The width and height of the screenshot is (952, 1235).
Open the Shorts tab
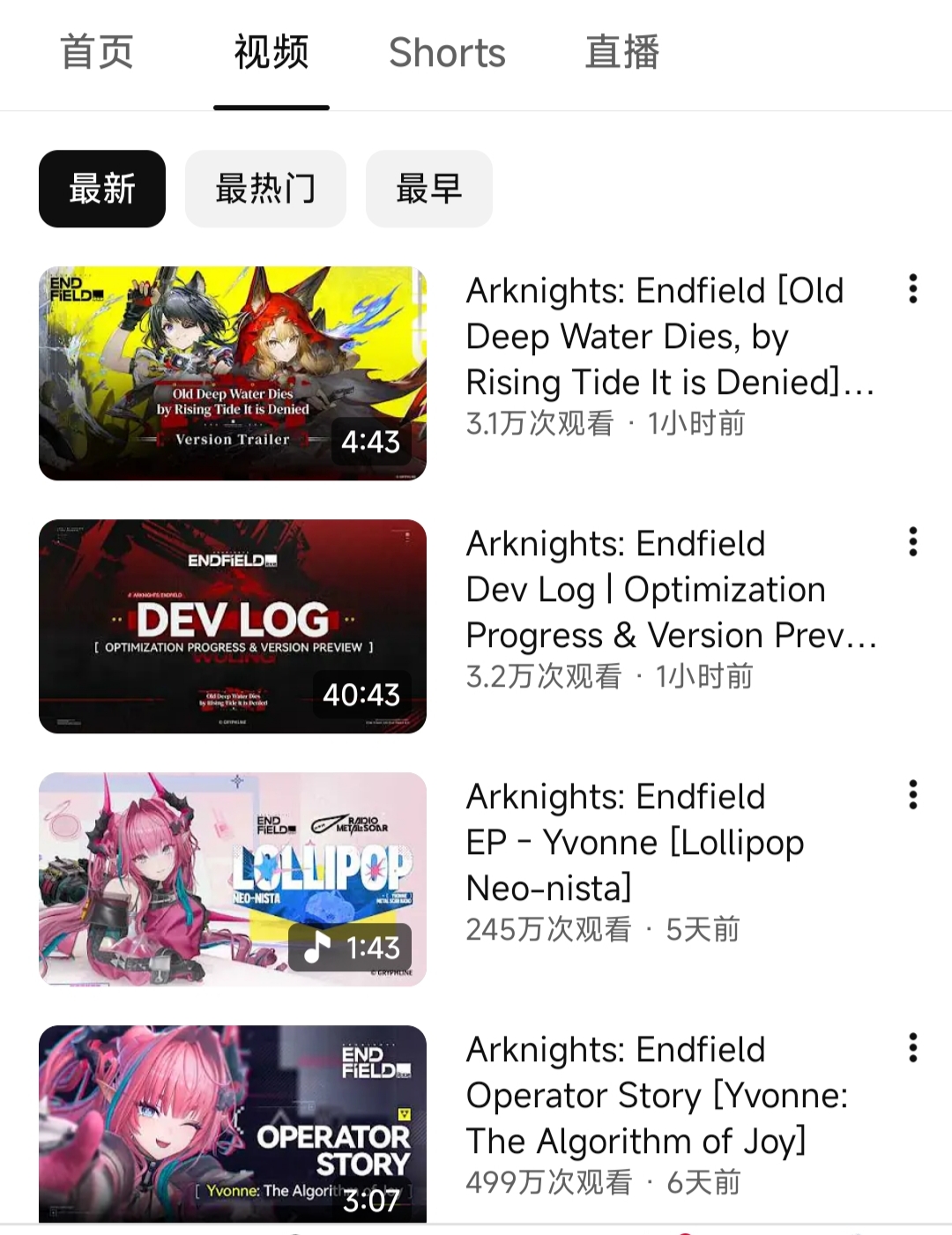[x=447, y=53]
